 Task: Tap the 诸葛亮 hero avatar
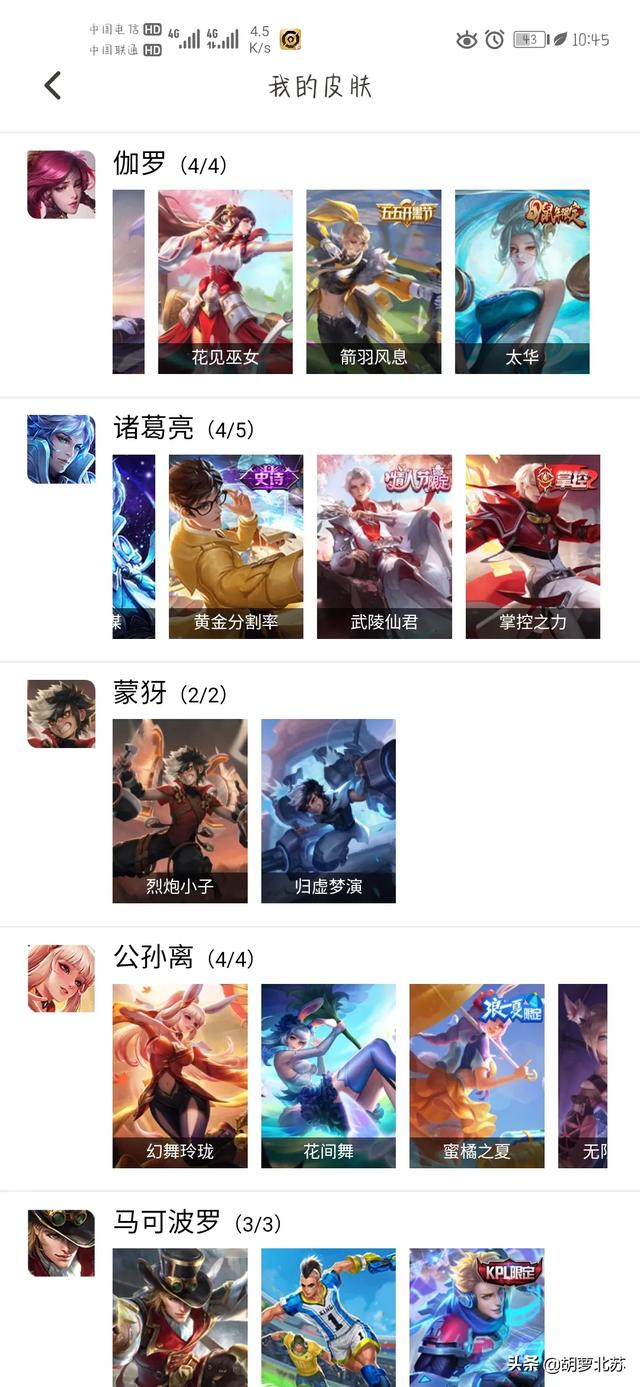(x=61, y=449)
